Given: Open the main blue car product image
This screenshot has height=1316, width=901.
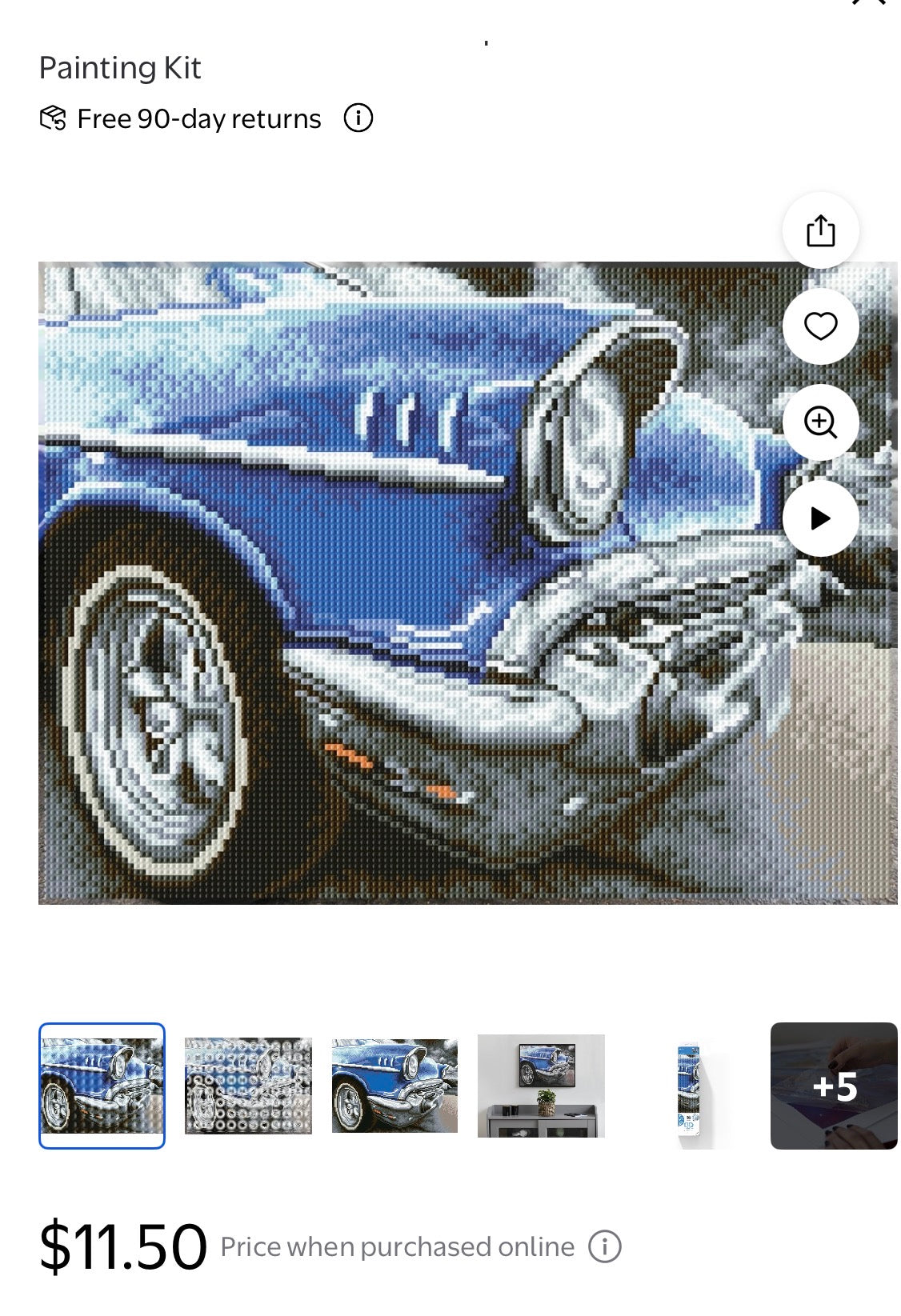Looking at the screenshot, I should pos(416,582).
